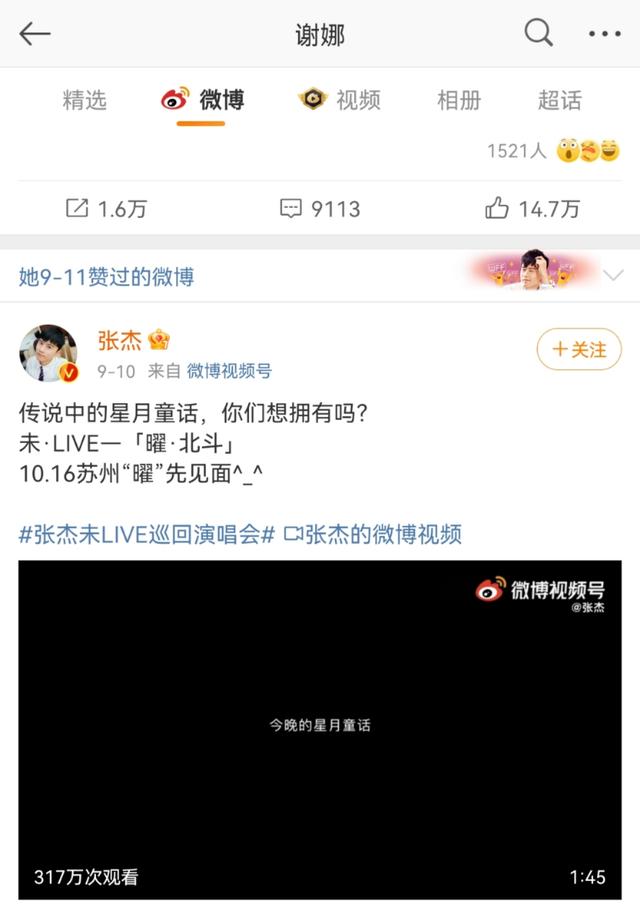This screenshot has width=640, height=913.
Task: Open the #张杰未LIVE巡回演唱会# hashtag
Action: point(147,534)
